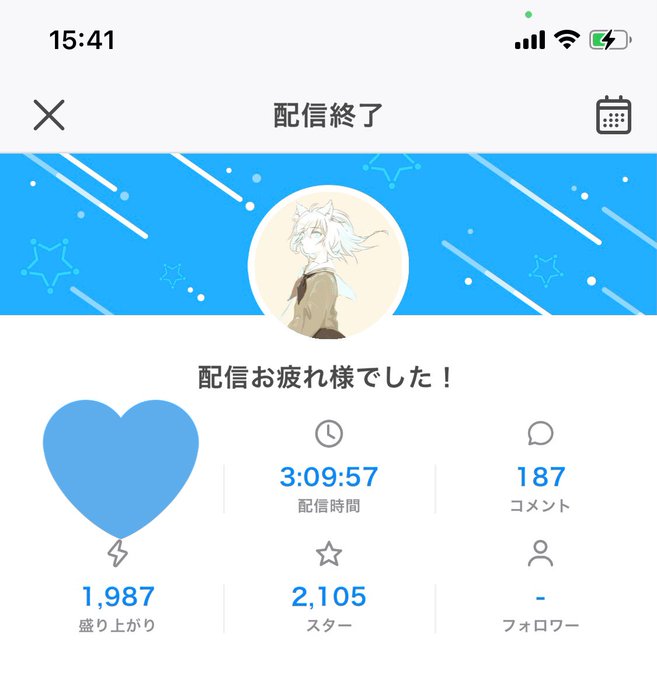Open the streamer's profile avatar
The height and width of the screenshot is (680, 657).
coord(328,263)
